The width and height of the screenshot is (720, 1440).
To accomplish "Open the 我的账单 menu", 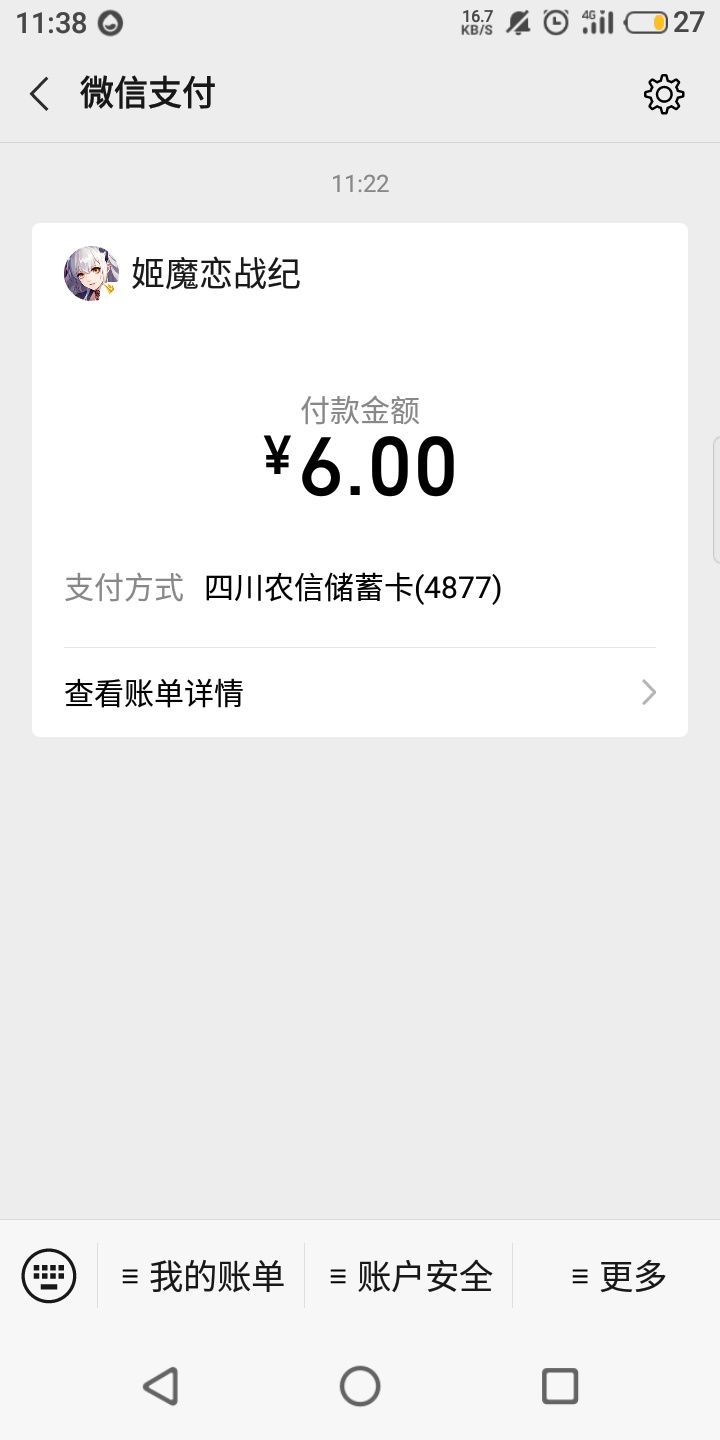I will (x=202, y=1276).
